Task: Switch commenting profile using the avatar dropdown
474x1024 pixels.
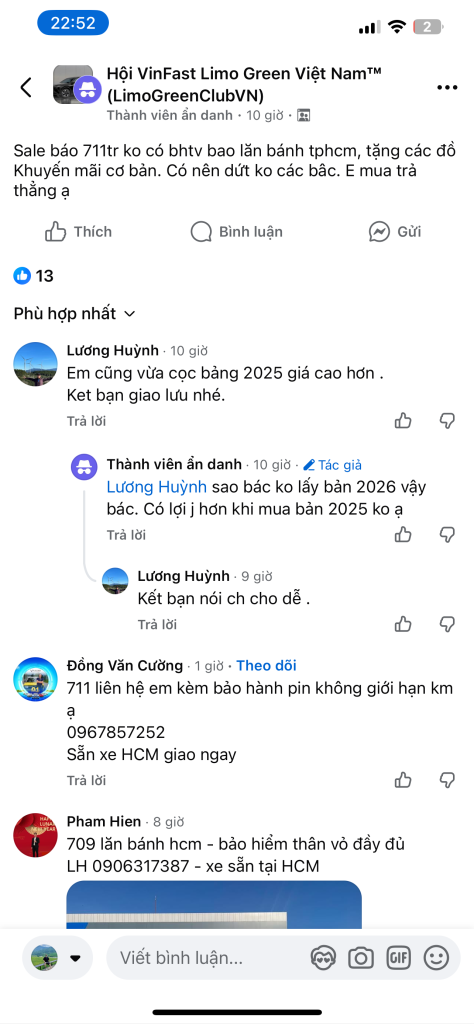Action: [x=57, y=958]
